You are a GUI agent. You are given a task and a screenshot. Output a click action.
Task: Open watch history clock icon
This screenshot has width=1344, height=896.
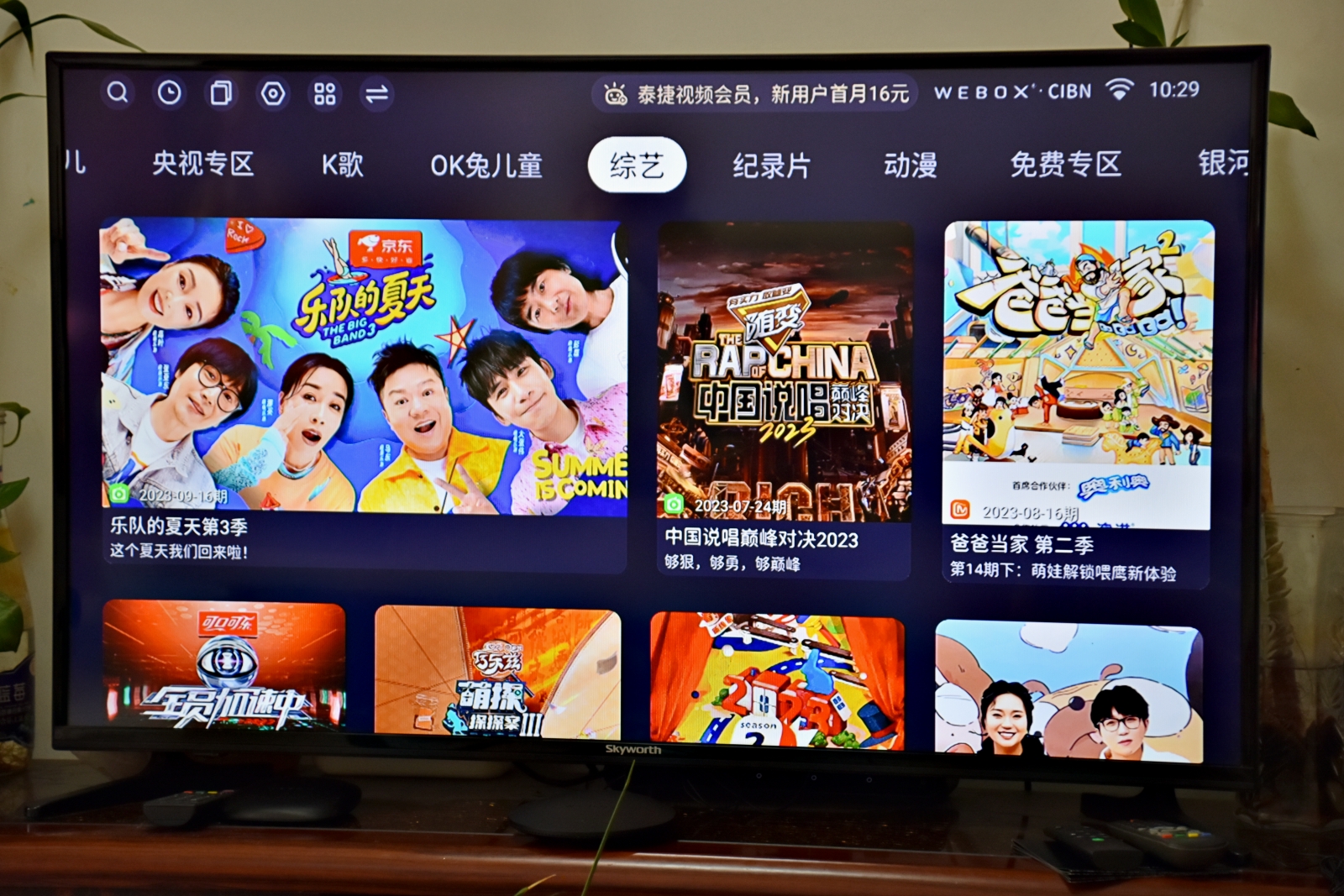coord(170,92)
